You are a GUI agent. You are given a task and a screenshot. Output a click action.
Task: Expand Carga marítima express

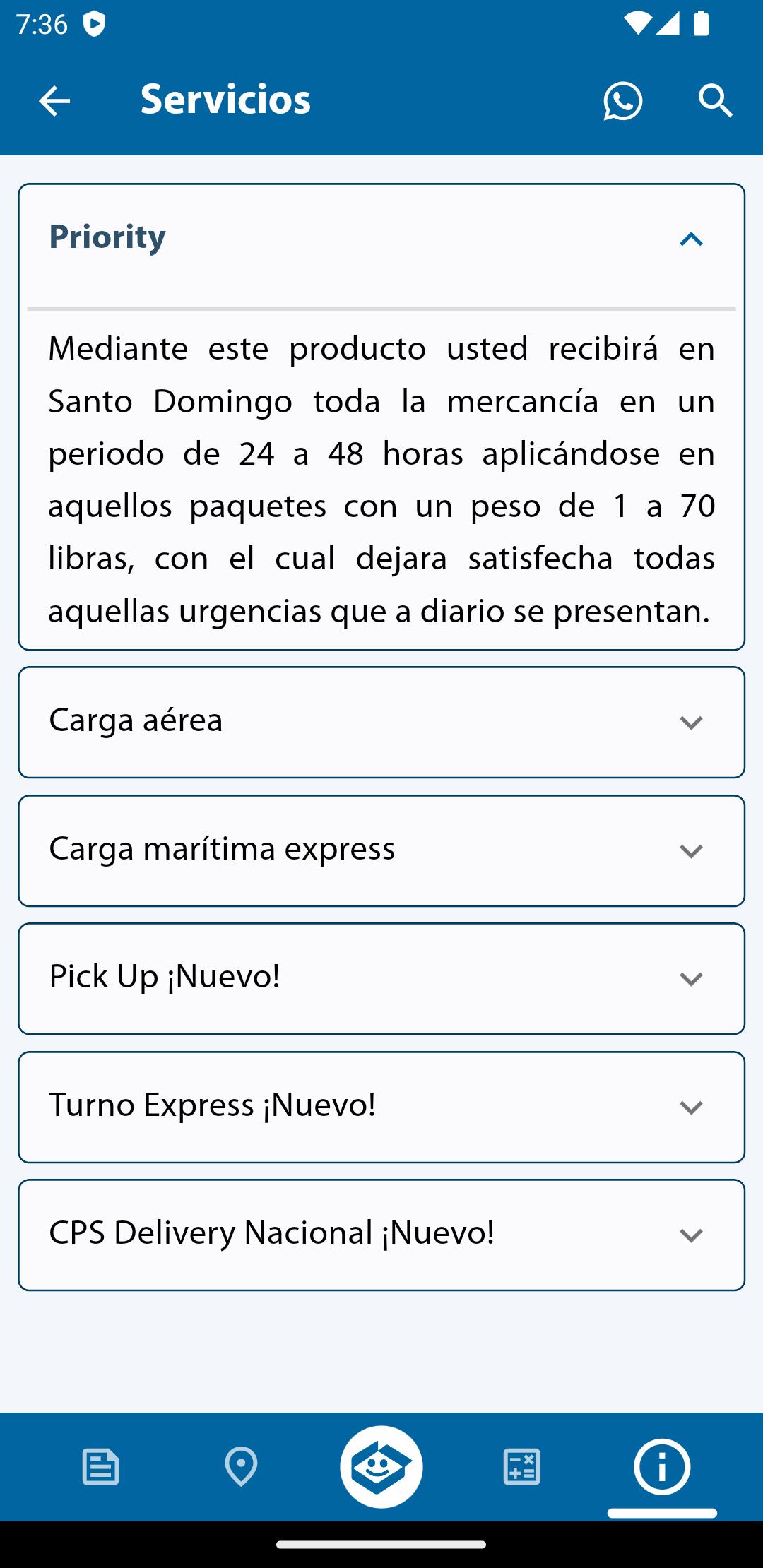click(x=381, y=850)
